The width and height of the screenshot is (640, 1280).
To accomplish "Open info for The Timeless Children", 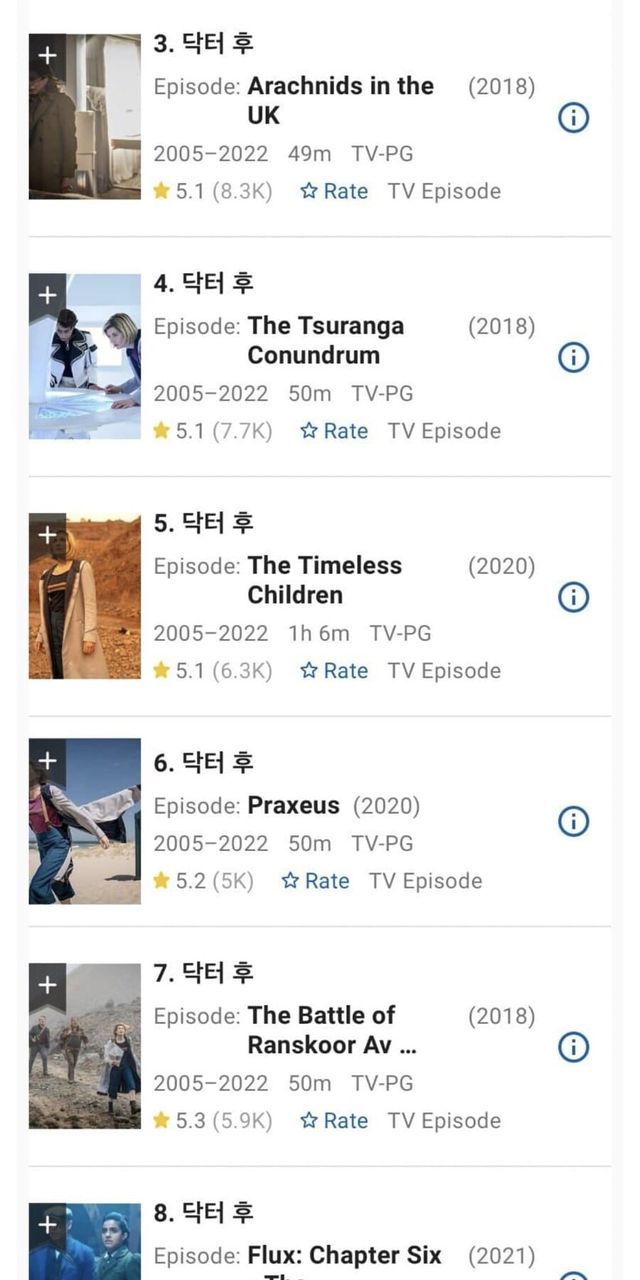I will (x=573, y=597).
